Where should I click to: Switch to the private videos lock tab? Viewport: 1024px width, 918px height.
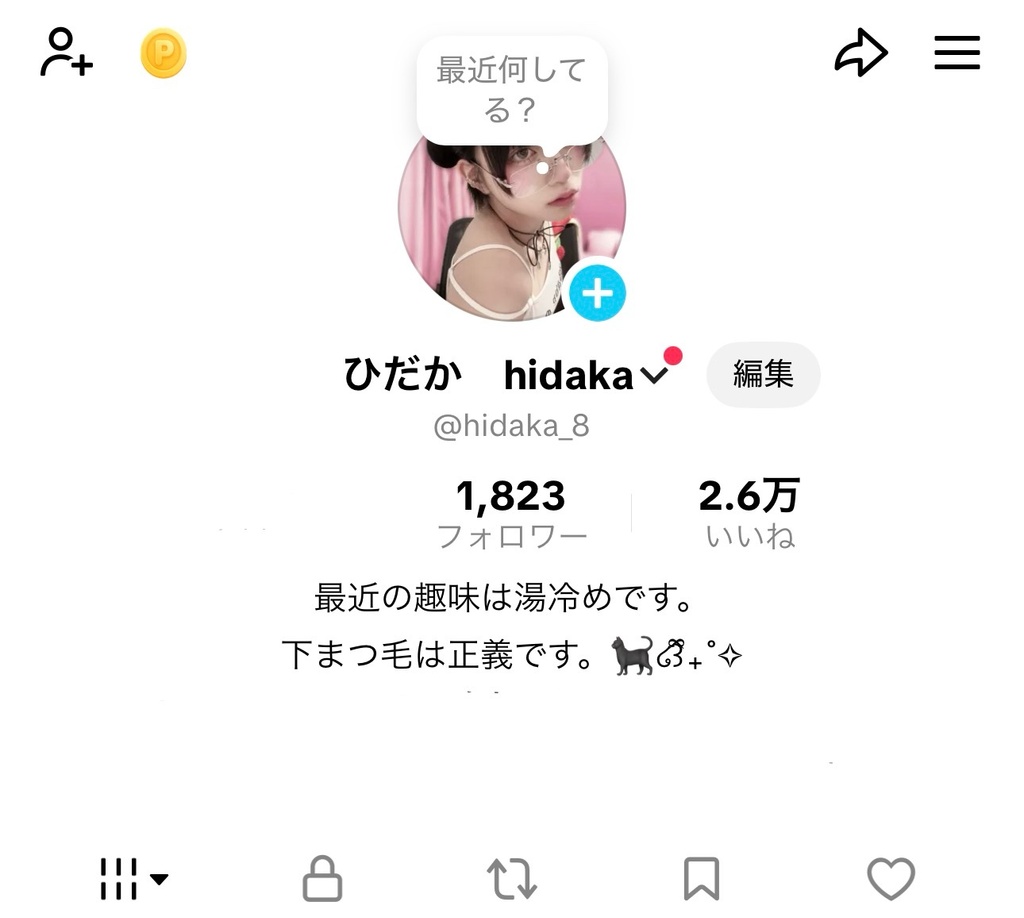click(x=322, y=879)
